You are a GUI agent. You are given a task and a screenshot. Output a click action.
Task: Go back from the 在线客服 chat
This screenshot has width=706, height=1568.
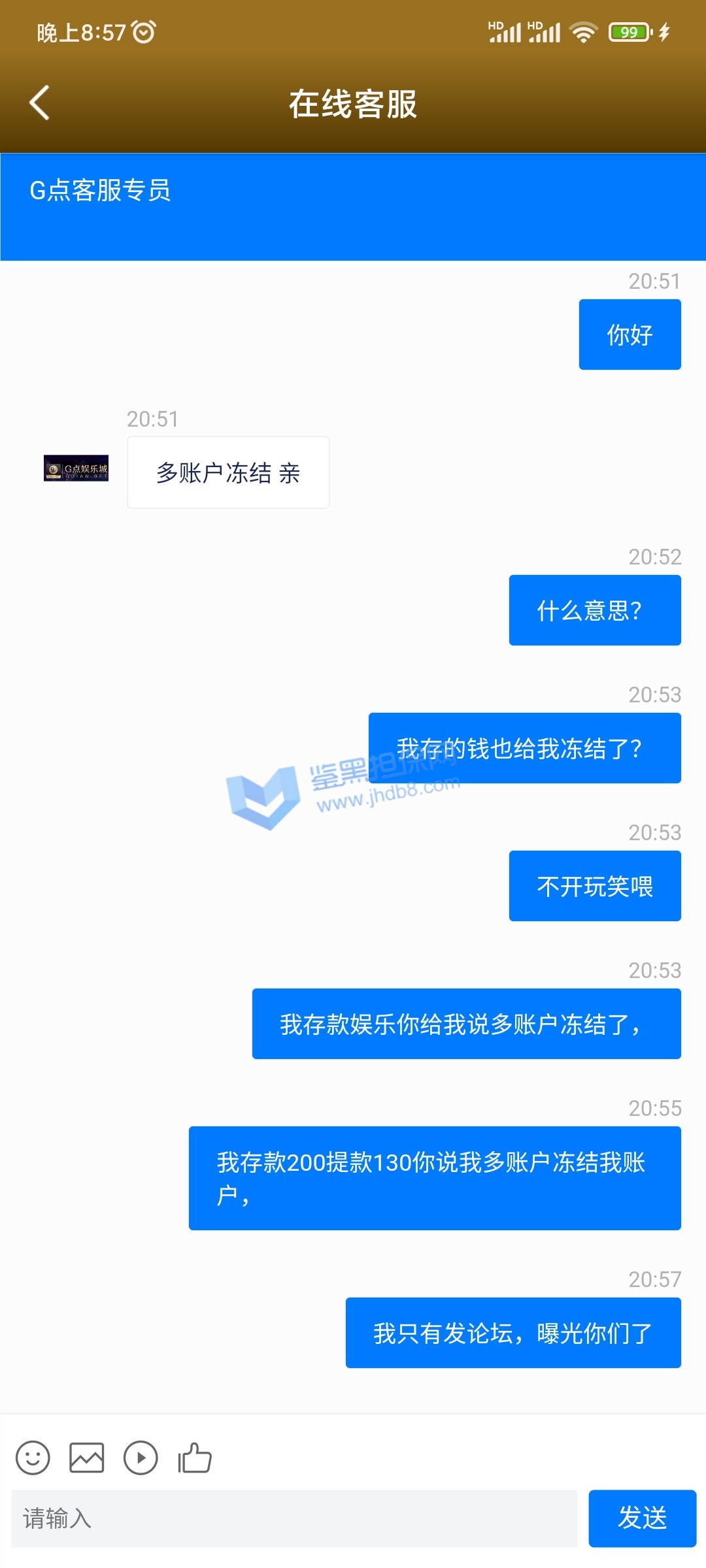[x=39, y=103]
